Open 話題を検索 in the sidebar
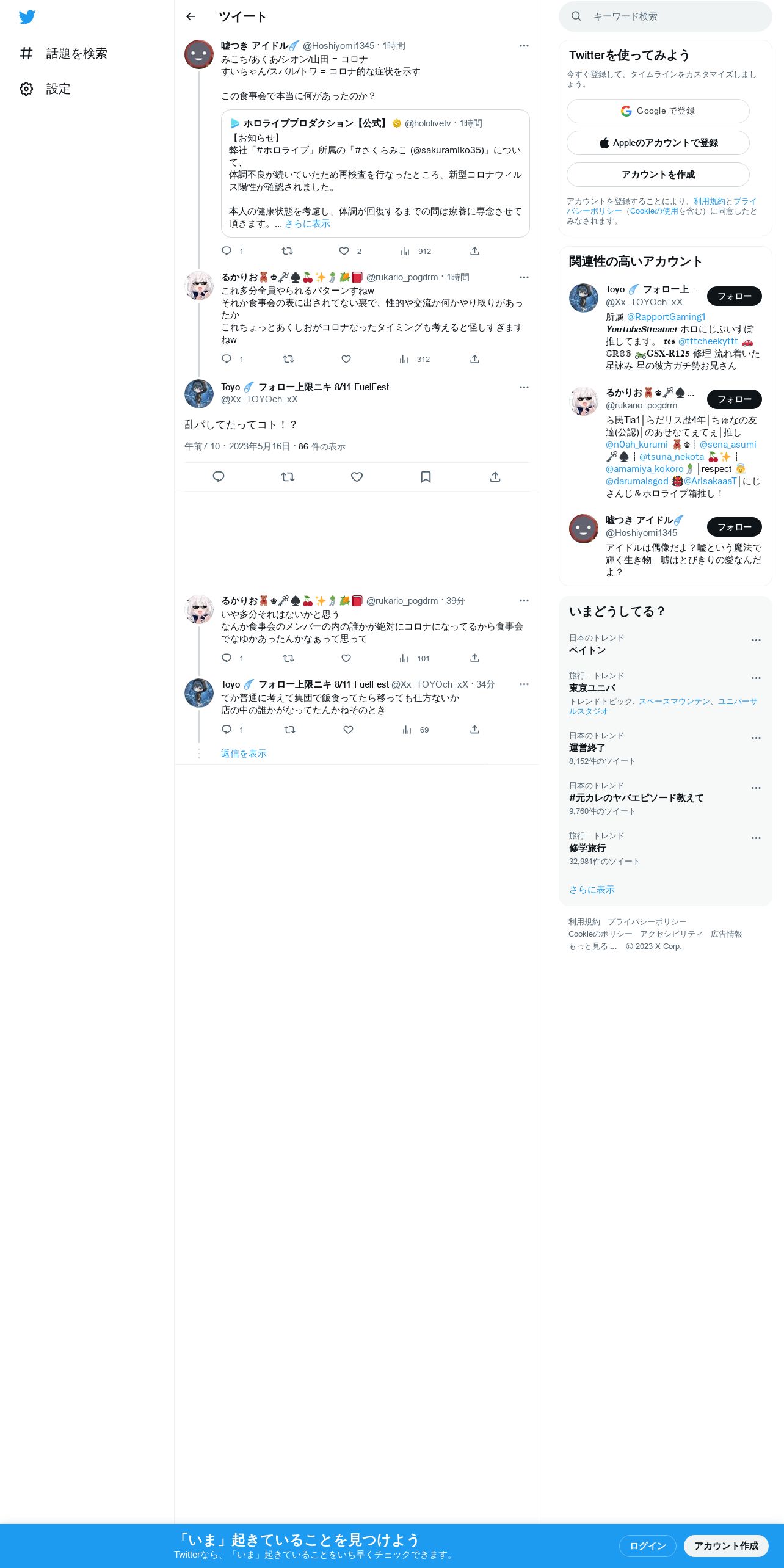Screen dimensions: 784x1568 coord(64,54)
